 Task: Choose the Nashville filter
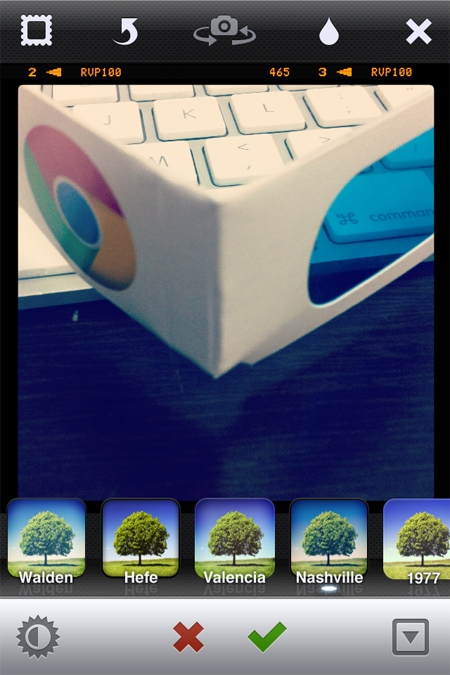click(329, 542)
